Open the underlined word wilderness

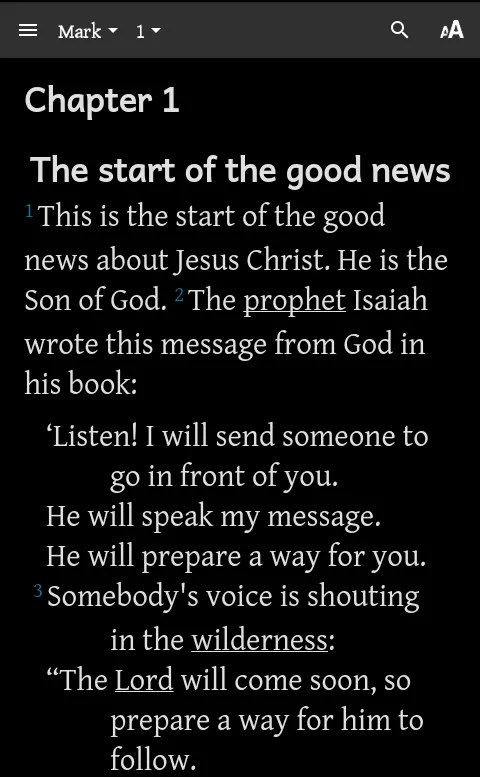pyautogui.click(x=260, y=640)
